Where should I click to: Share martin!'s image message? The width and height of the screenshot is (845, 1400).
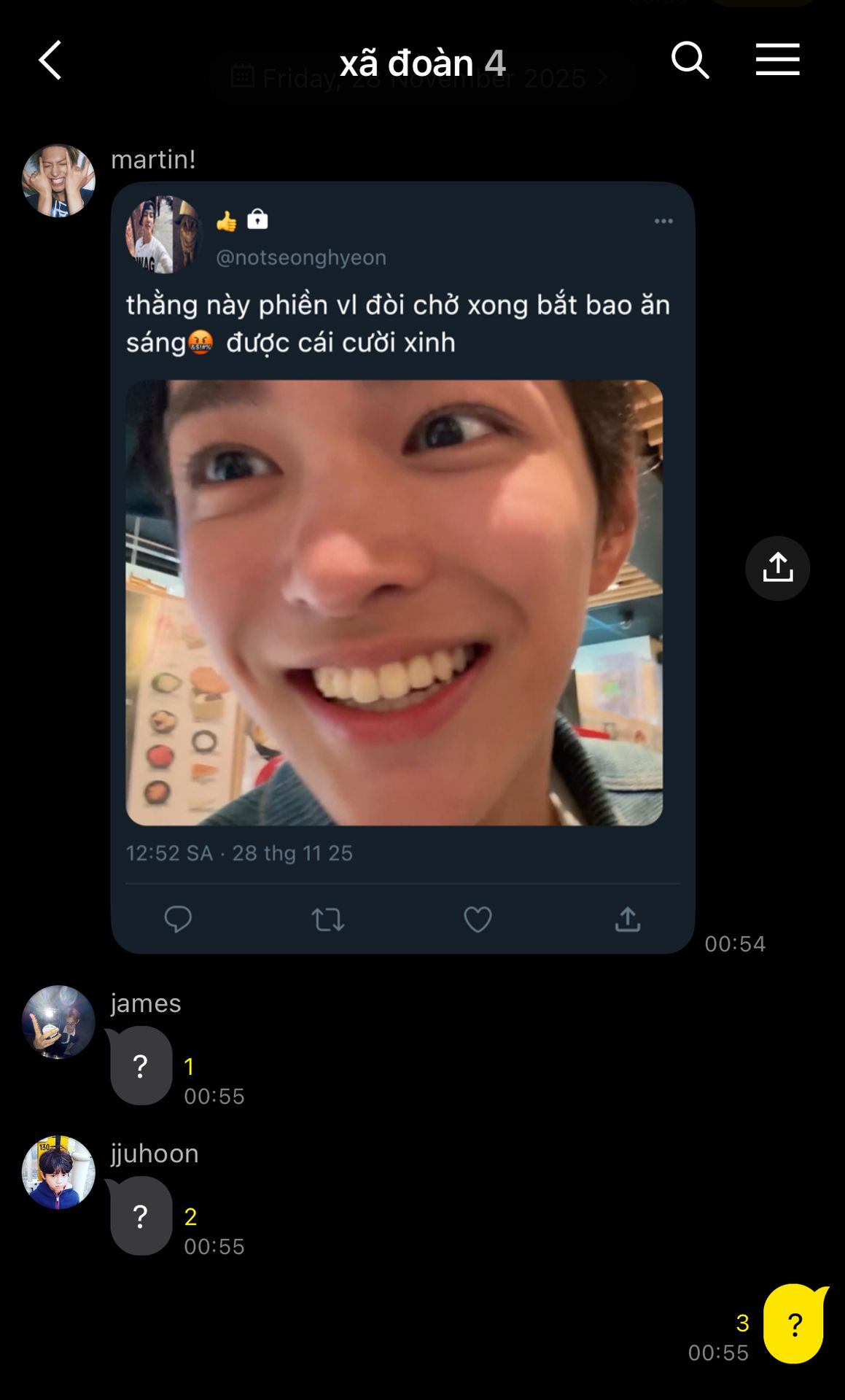pos(777,568)
